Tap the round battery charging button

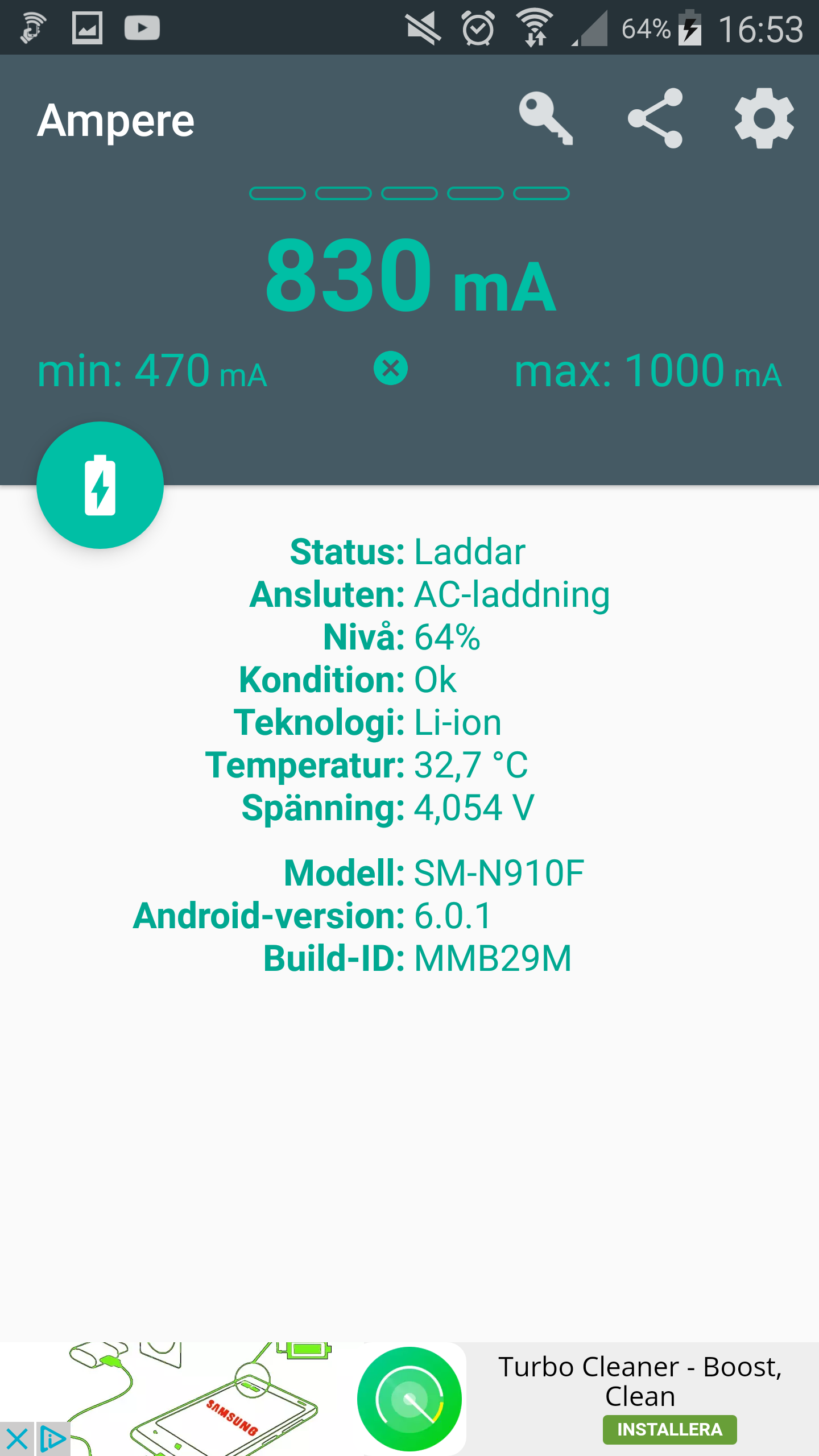(x=100, y=485)
